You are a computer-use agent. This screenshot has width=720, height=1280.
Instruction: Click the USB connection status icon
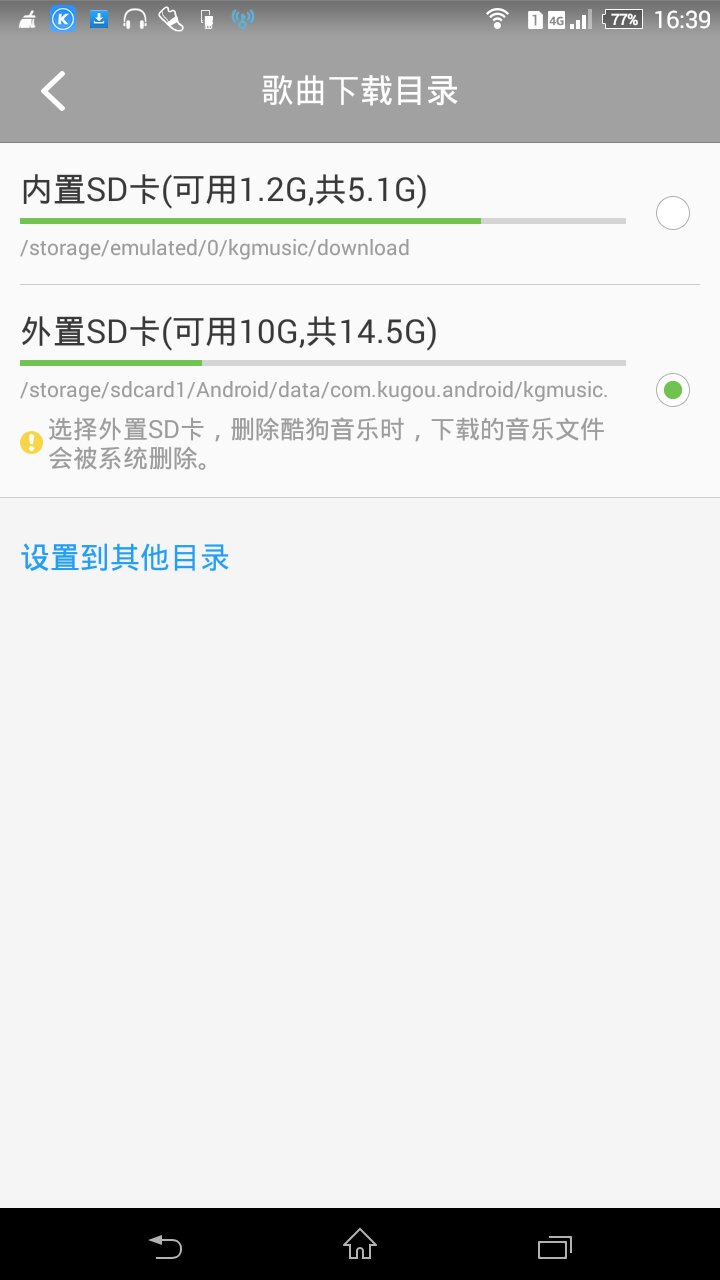[x=207, y=17]
